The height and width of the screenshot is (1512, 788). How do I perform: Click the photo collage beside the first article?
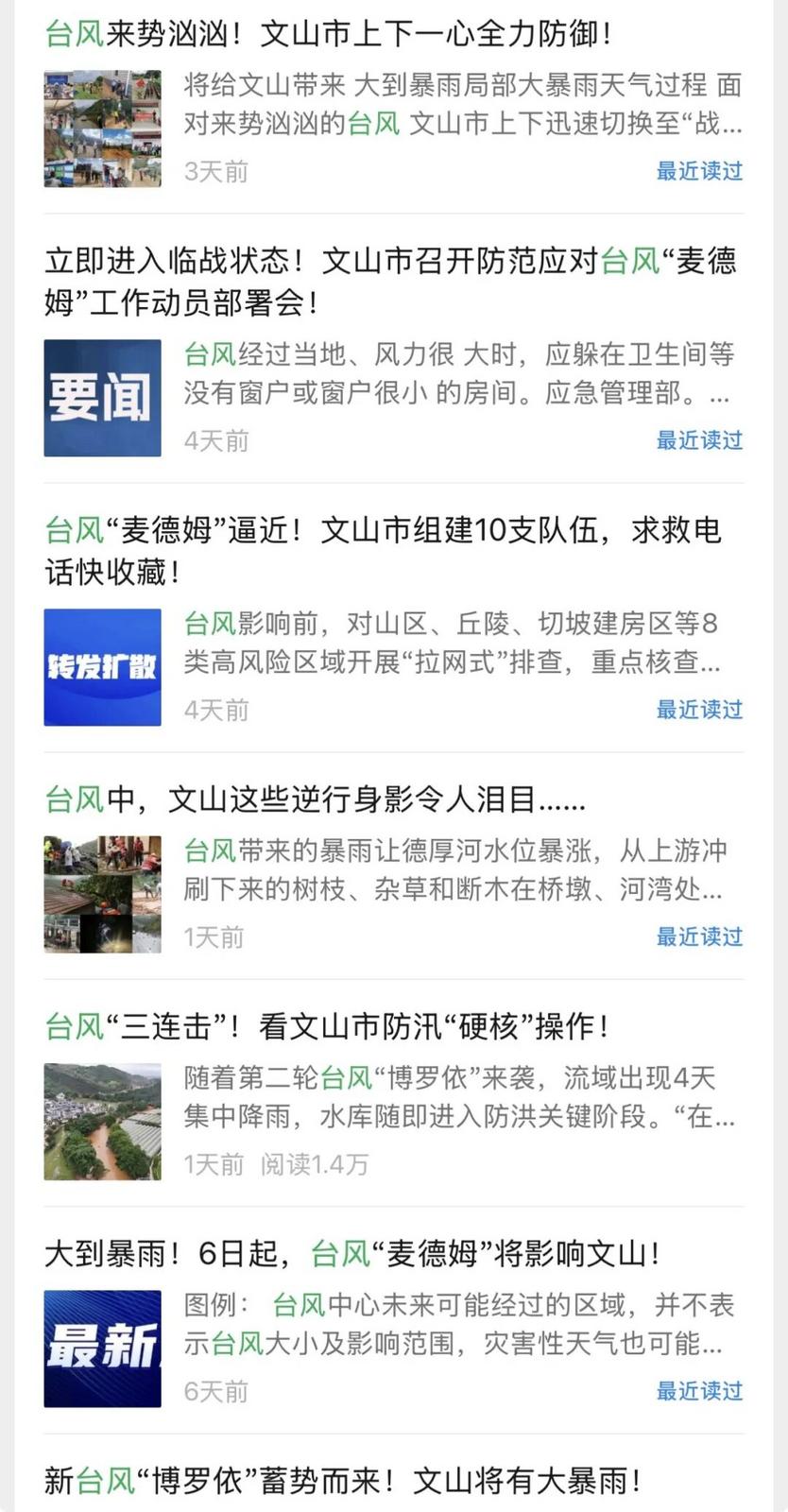pyautogui.click(x=102, y=128)
